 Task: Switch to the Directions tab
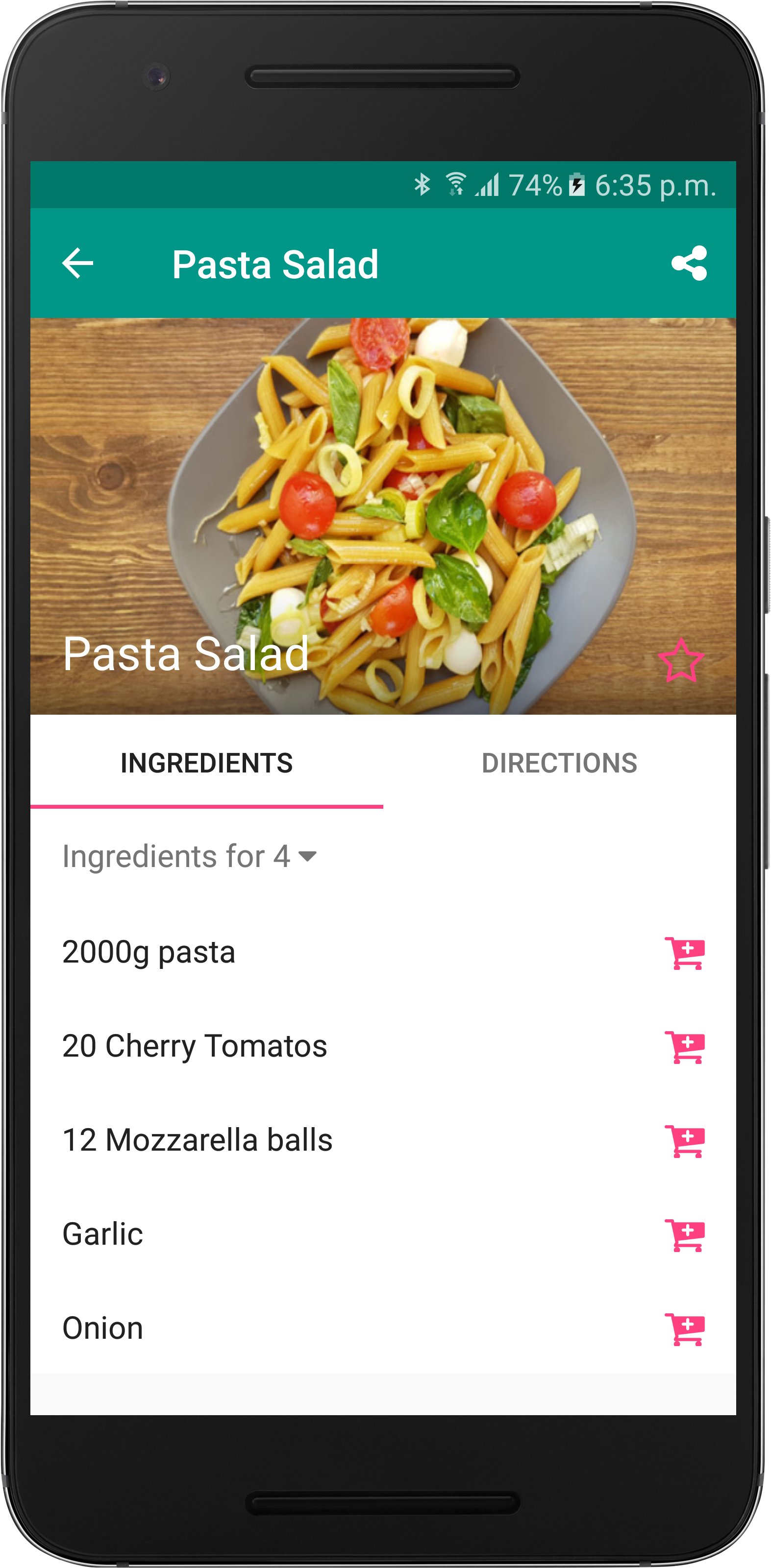(x=559, y=763)
